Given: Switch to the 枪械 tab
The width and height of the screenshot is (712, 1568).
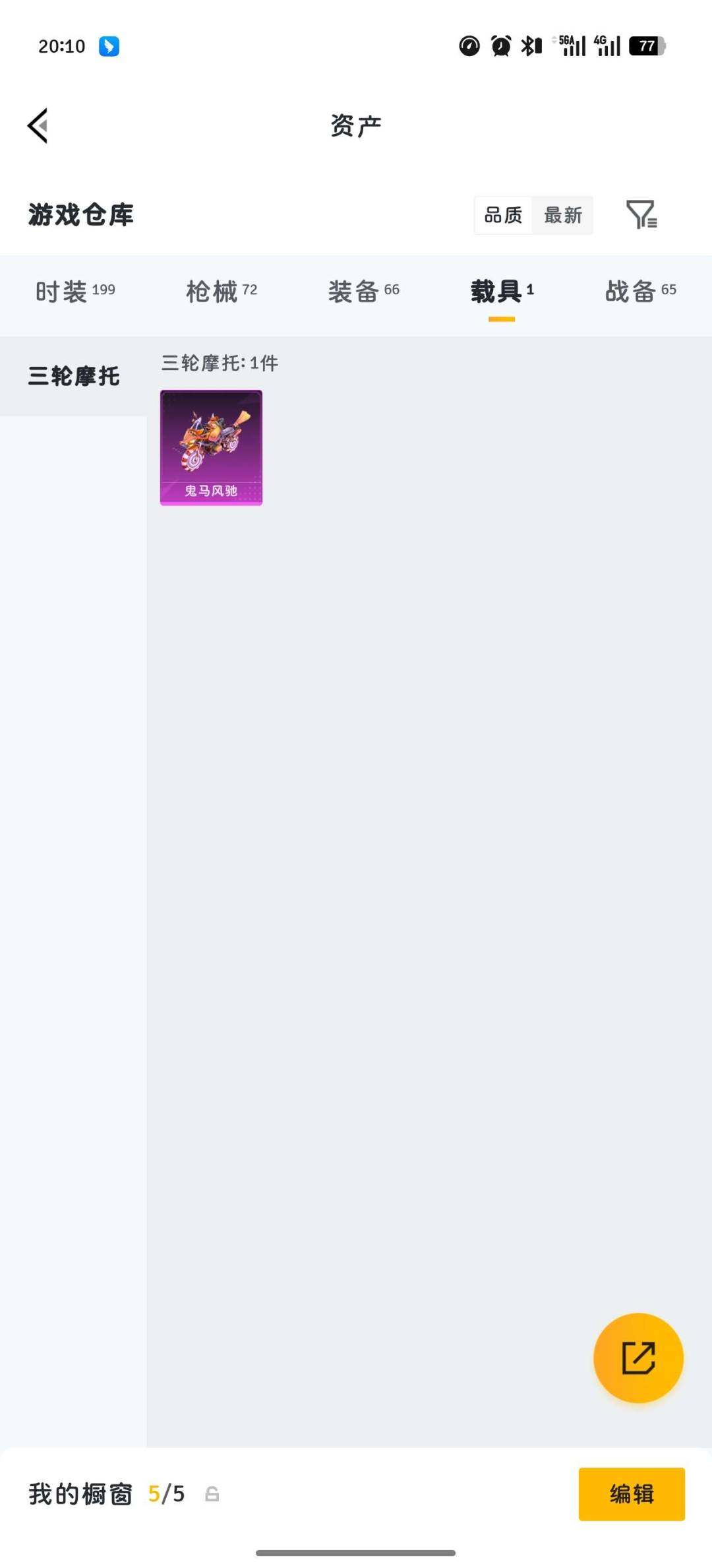Looking at the screenshot, I should 222,291.
